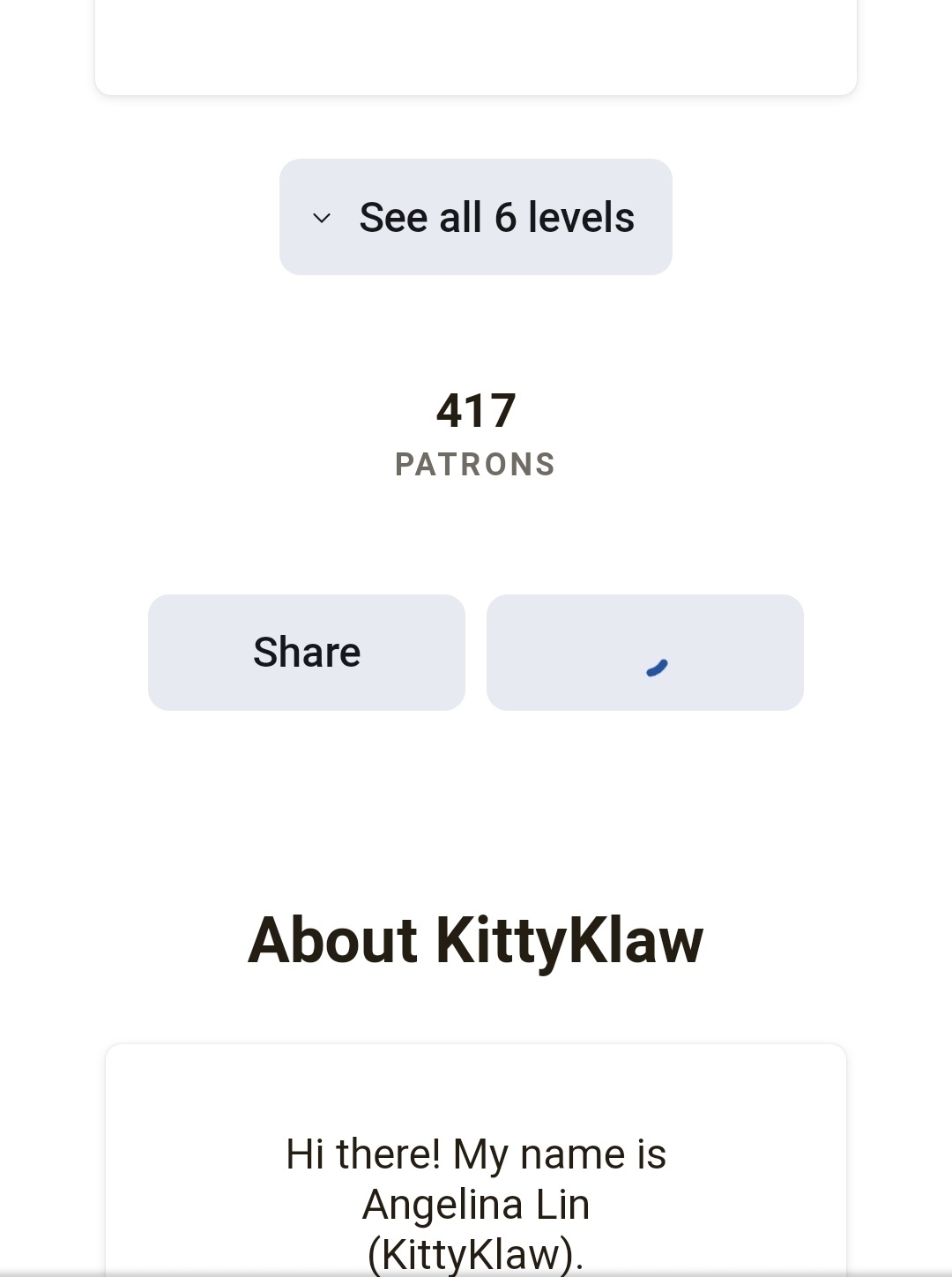The height and width of the screenshot is (1277, 952).
Task: Expand See all 6 levels
Action: [475, 217]
